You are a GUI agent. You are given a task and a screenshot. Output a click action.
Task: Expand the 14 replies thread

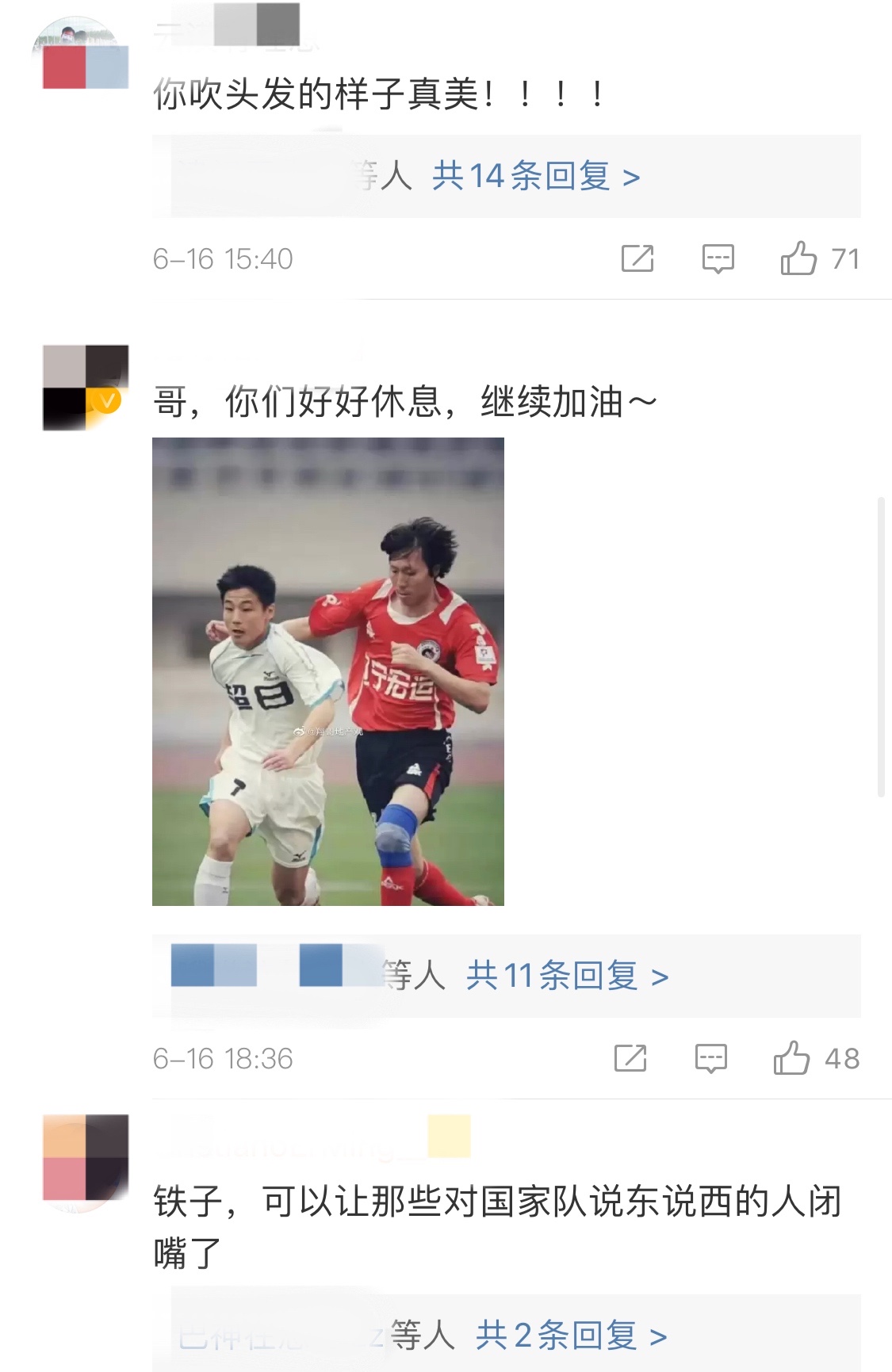point(535,176)
